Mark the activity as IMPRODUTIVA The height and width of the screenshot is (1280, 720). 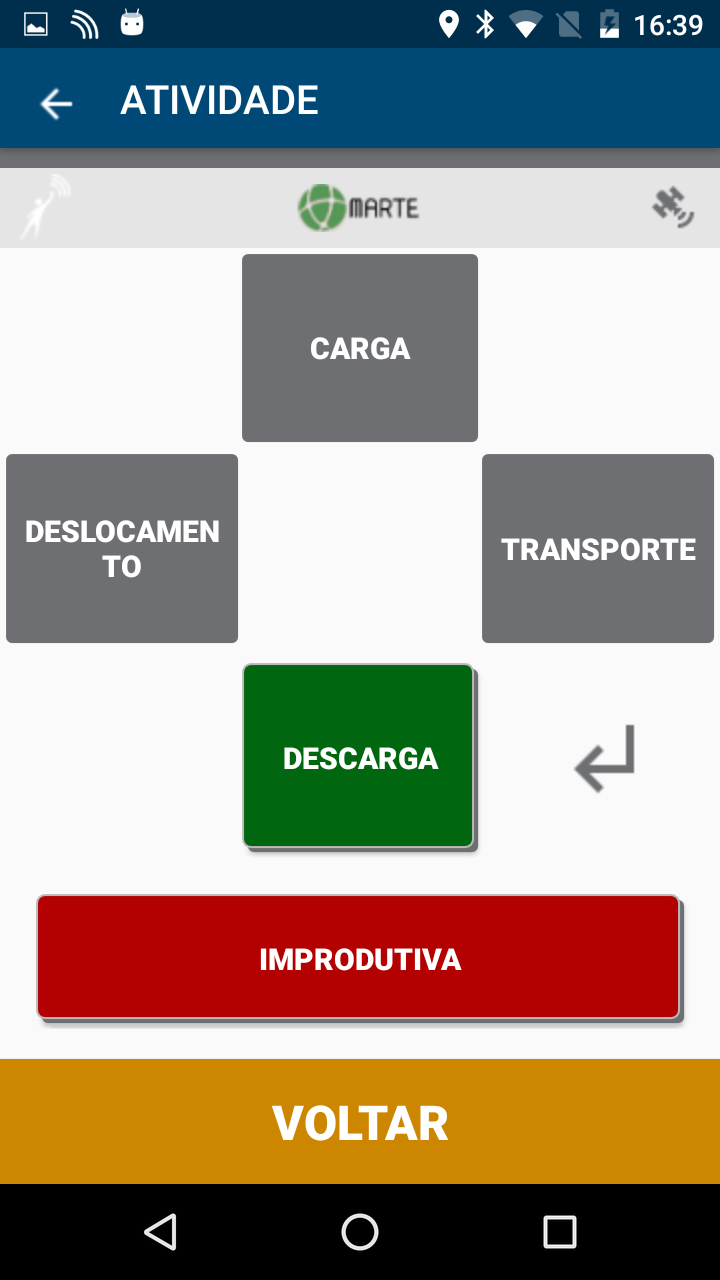[x=359, y=958]
